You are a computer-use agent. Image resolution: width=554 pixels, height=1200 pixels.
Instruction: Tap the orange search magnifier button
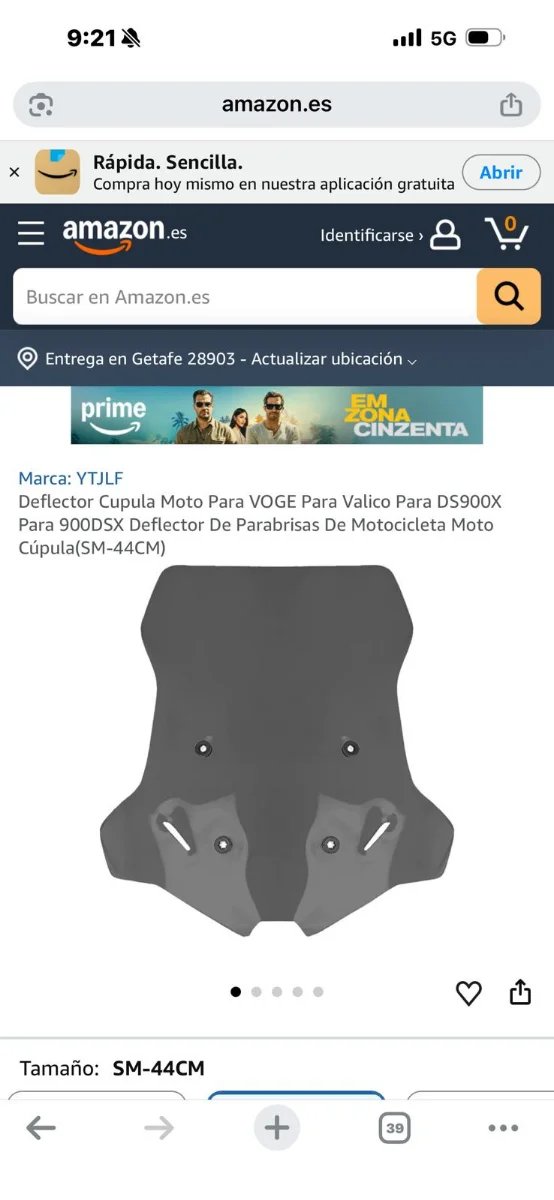(x=509, y=297)
